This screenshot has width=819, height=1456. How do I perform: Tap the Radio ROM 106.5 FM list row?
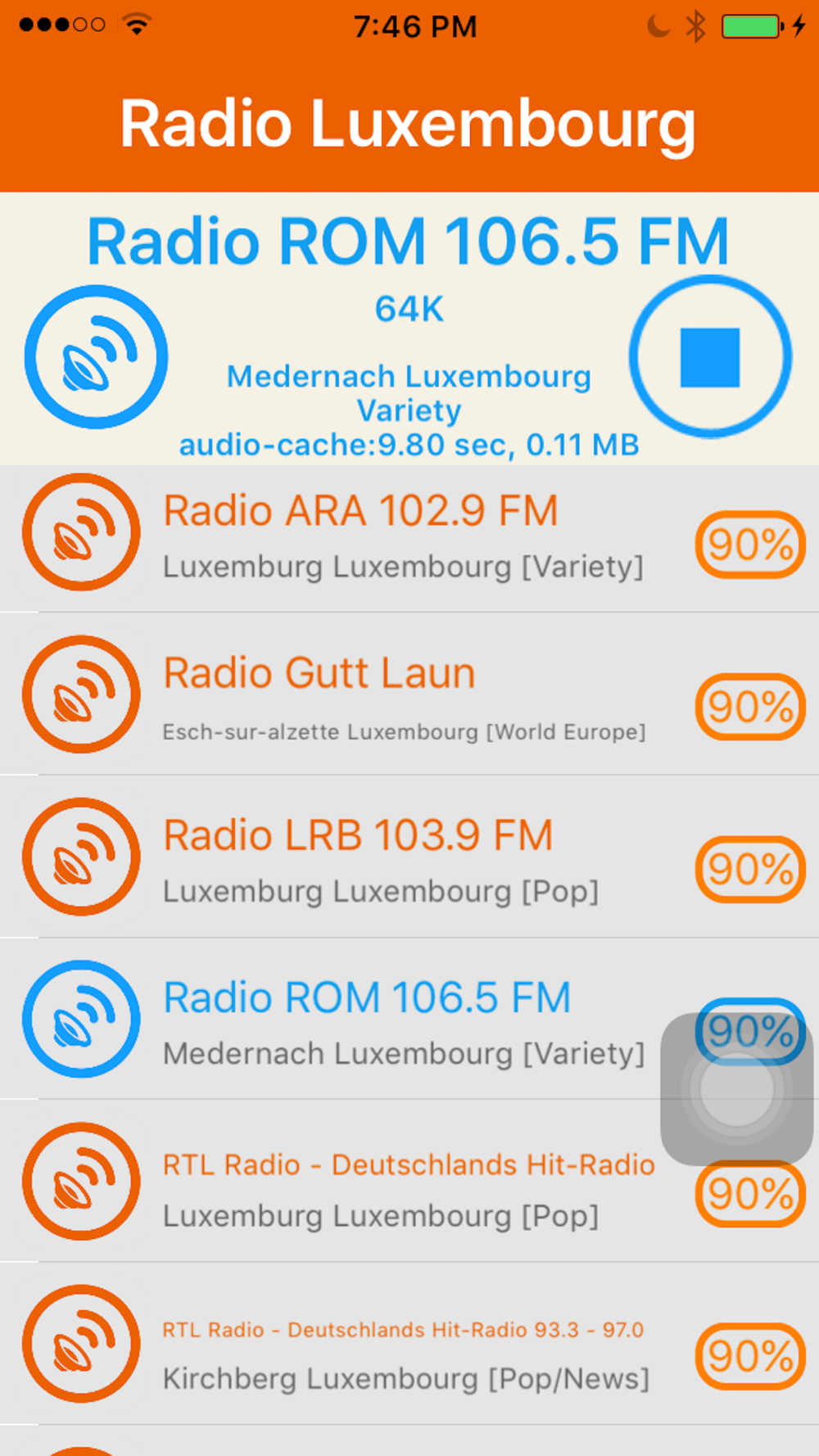(409, 1019)
